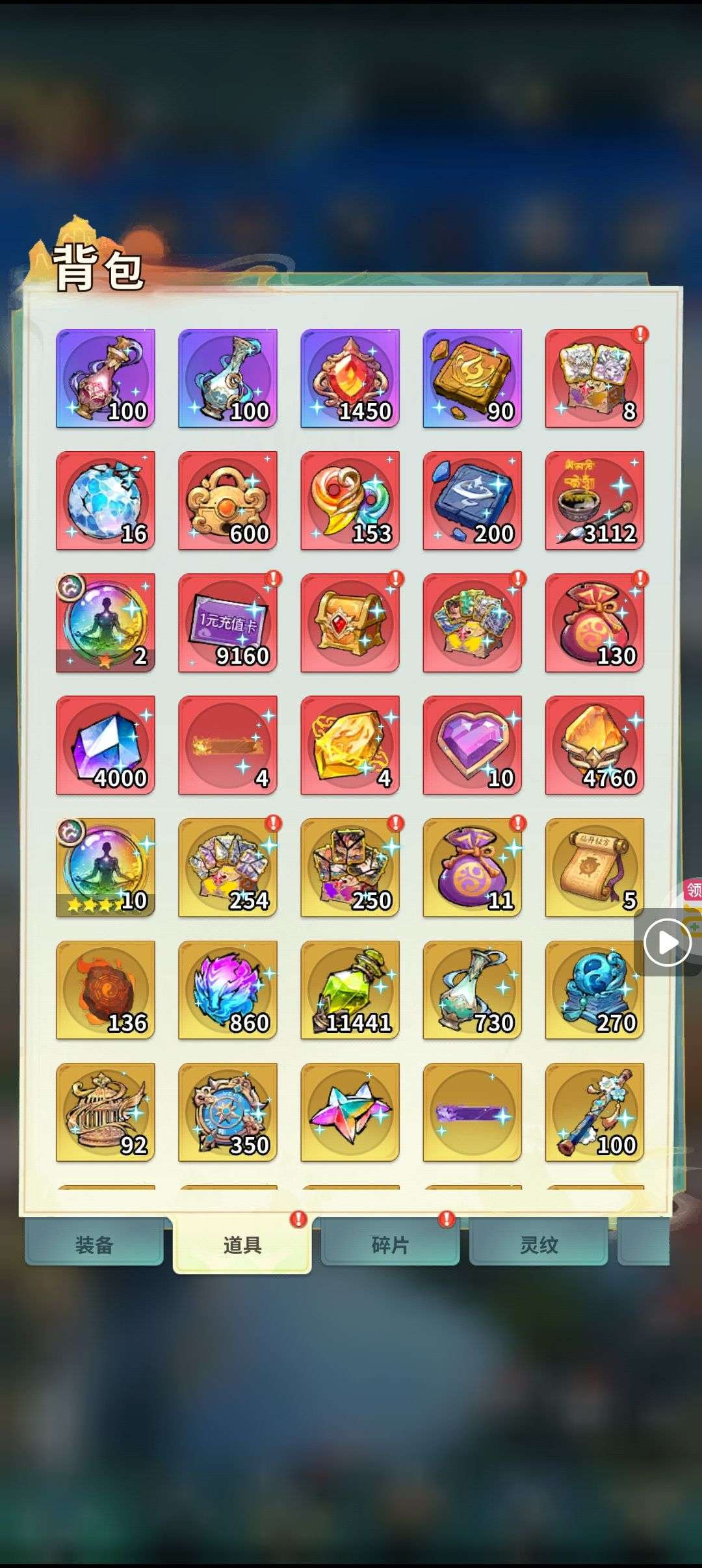702x1568 pixels.
Task: Select the scroll item with quantity 5
Action: click(594, 867)
